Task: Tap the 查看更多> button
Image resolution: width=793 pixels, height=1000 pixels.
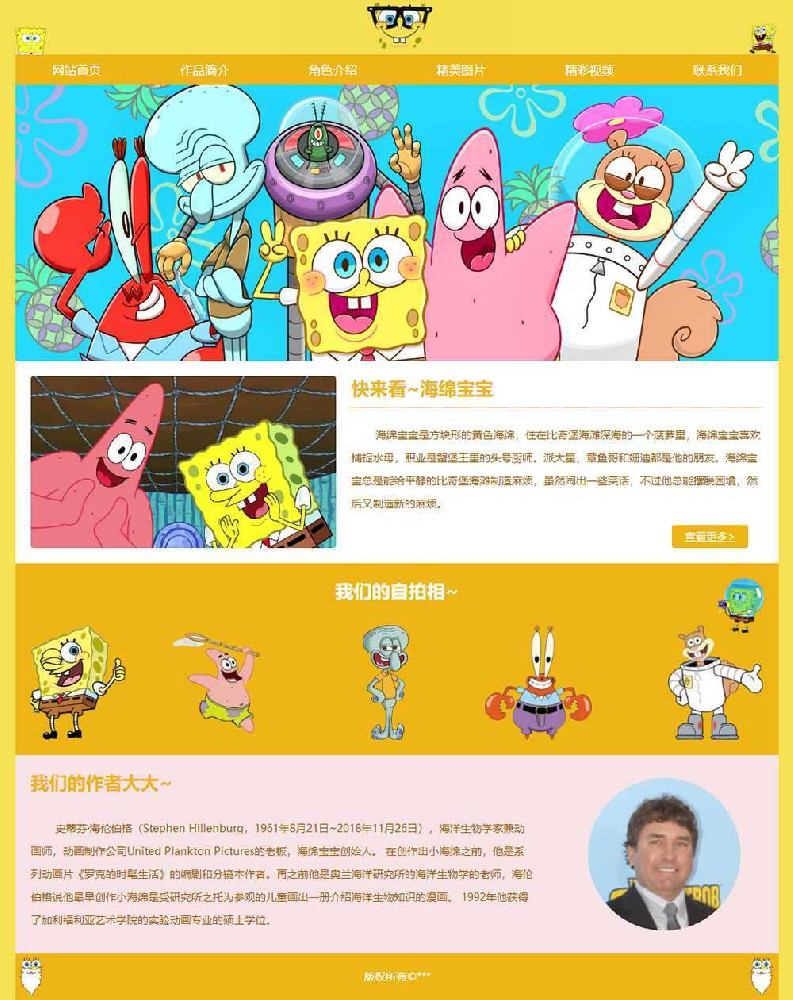Action: [x=709, y=537]
